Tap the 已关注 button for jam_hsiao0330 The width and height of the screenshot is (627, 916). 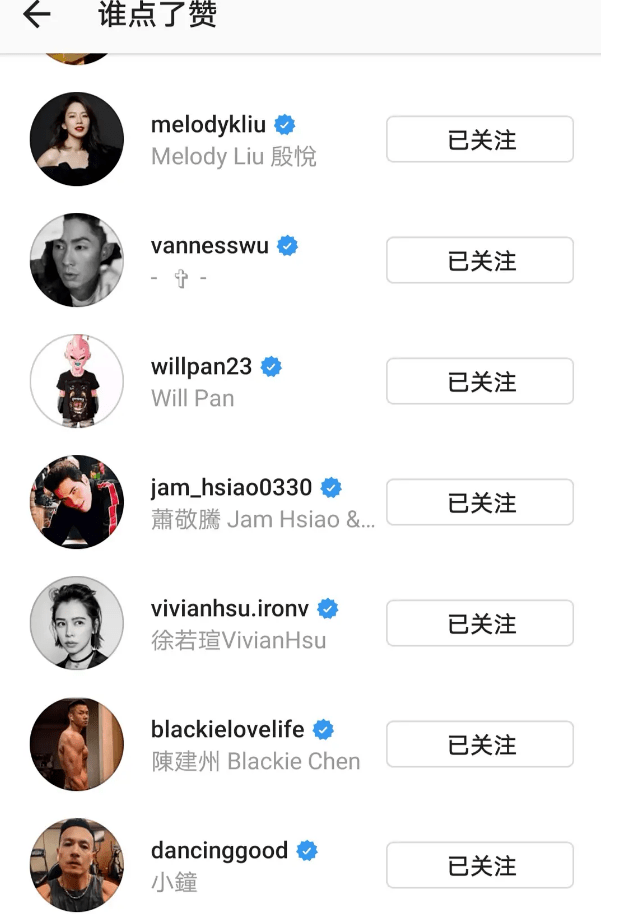(480, 503)
